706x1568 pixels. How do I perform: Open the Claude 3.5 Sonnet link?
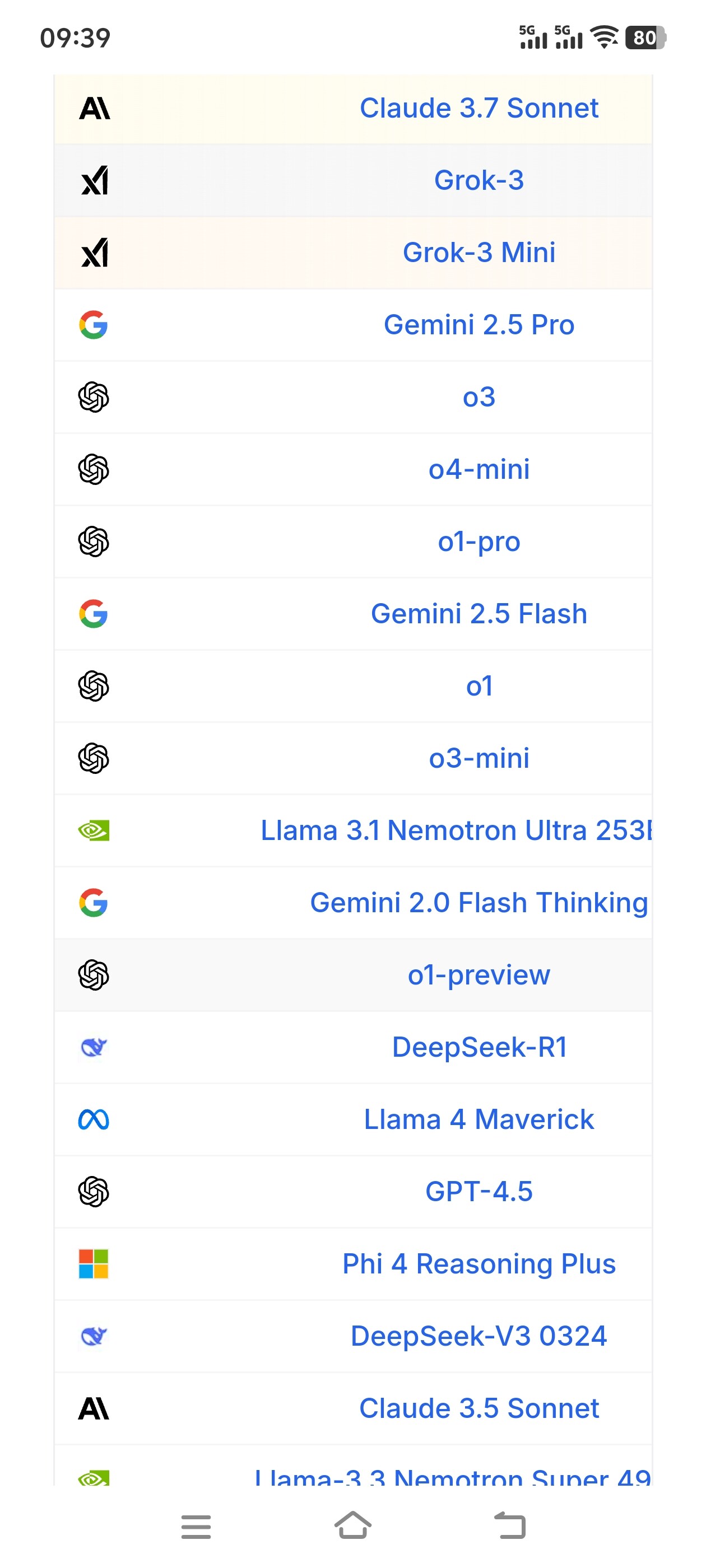(479, 1409)
